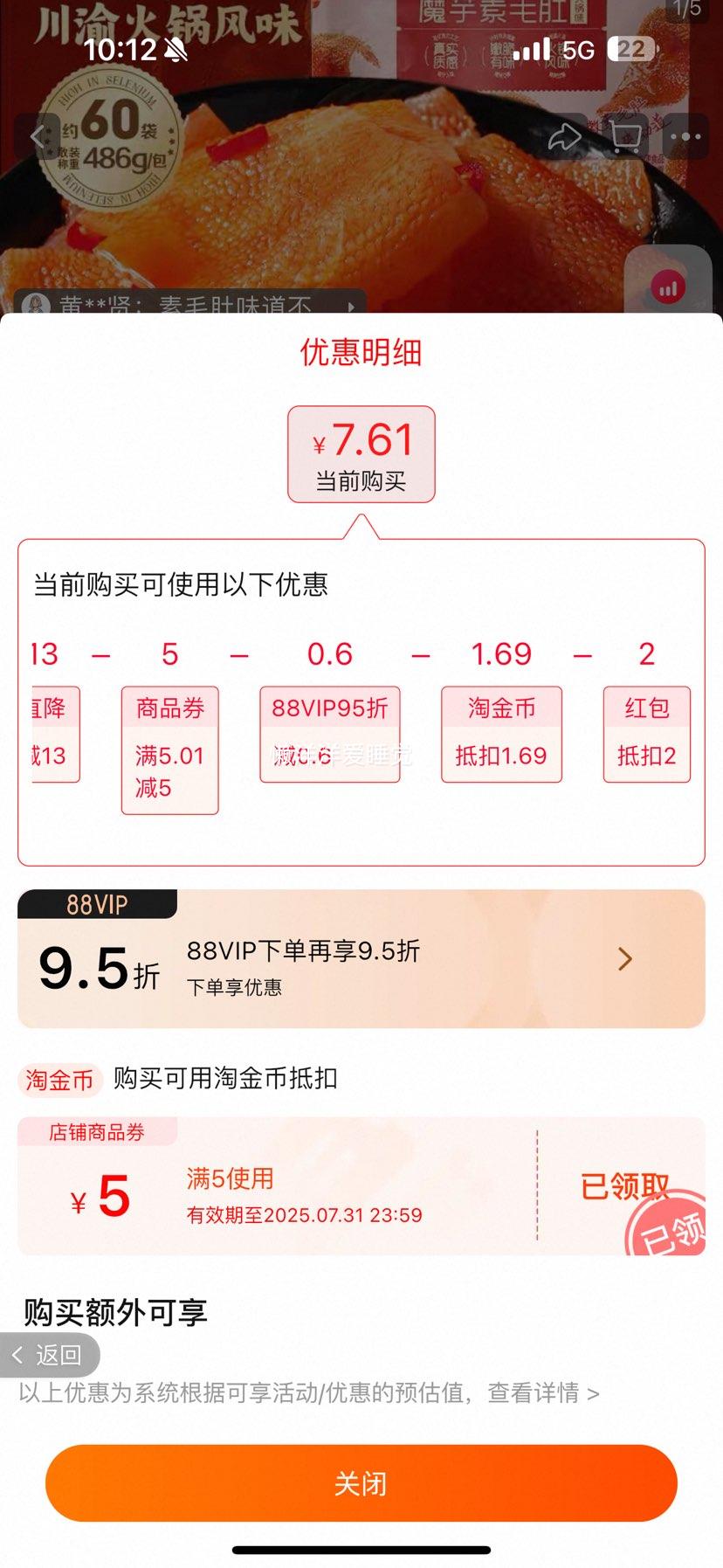The height and width of the screenshot is (1568, 723).
Task: Open the ¥5 店铺商品券 coupon
Action: 361,1186
